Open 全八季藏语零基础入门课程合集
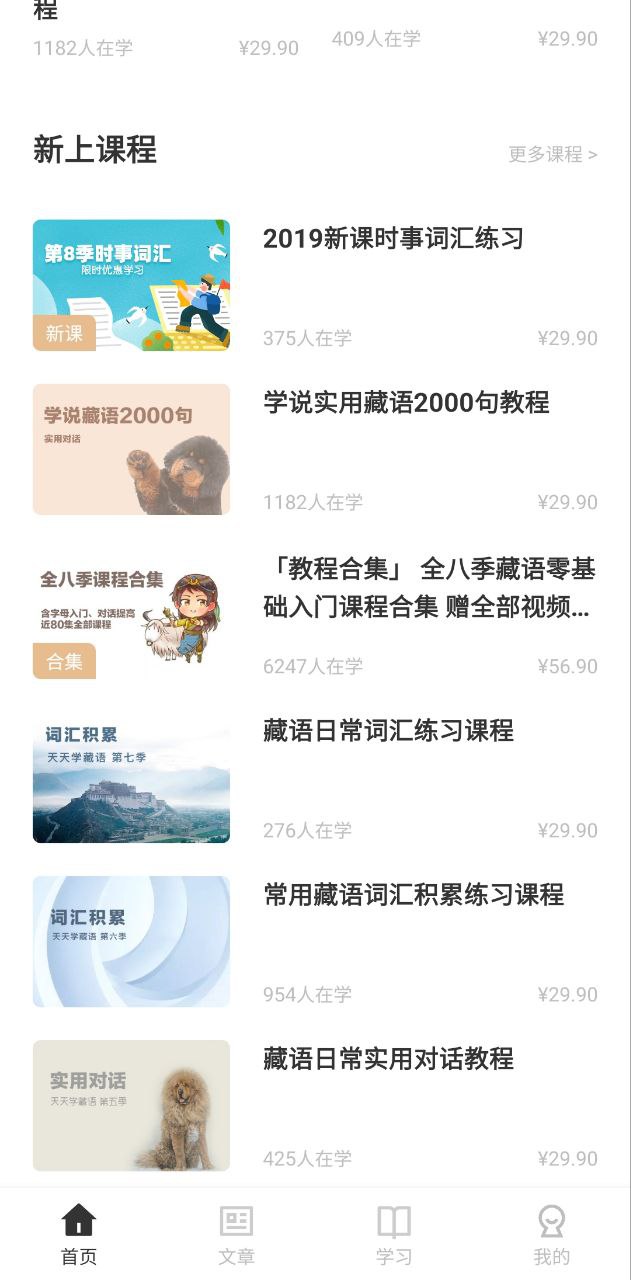This screenshot has height=1280, width=631. 429,588
